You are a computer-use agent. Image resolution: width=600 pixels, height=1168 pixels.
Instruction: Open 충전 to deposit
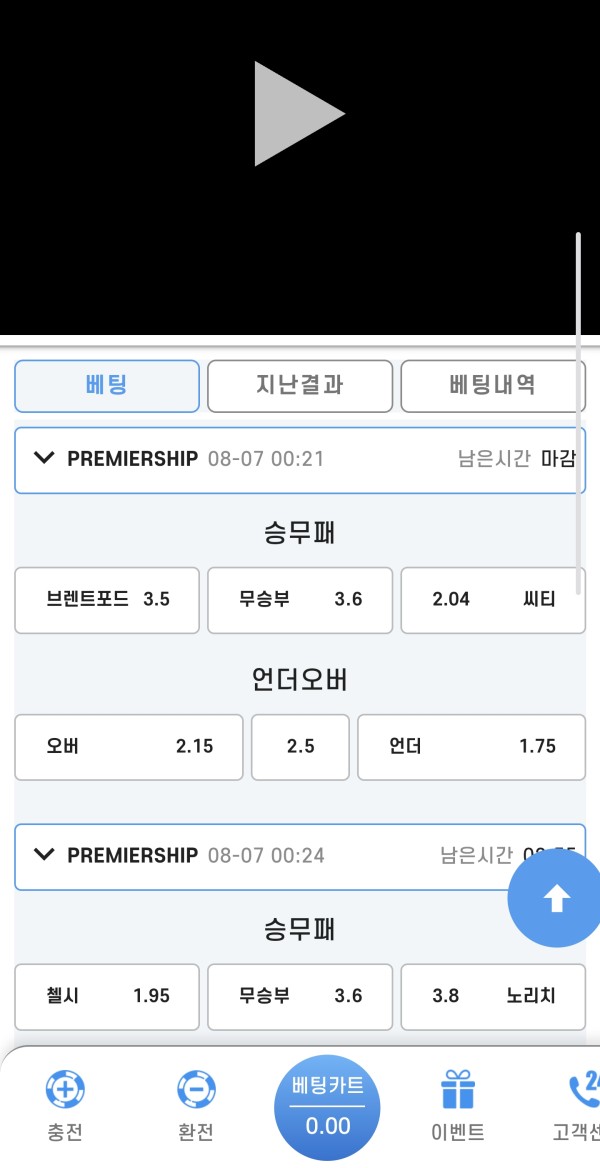point(65,1107)
